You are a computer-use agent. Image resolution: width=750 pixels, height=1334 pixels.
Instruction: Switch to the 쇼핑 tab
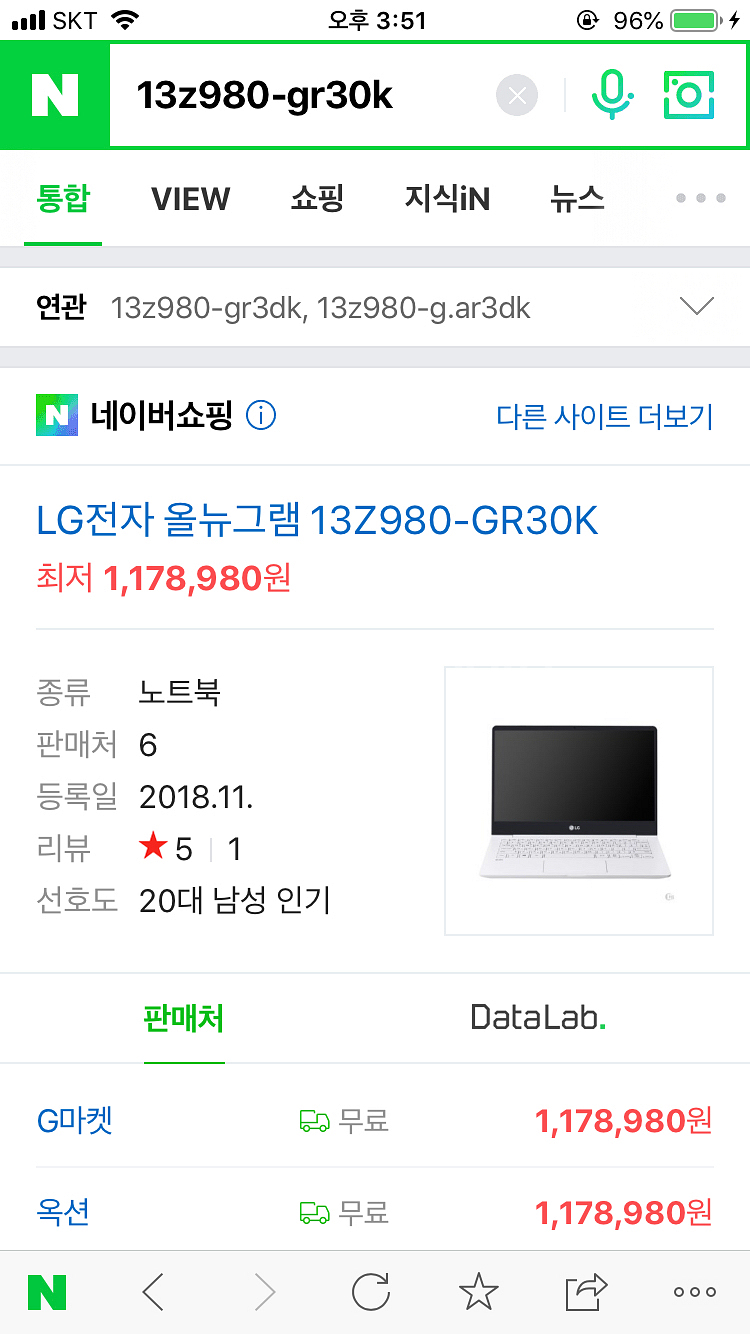point(317,199)
